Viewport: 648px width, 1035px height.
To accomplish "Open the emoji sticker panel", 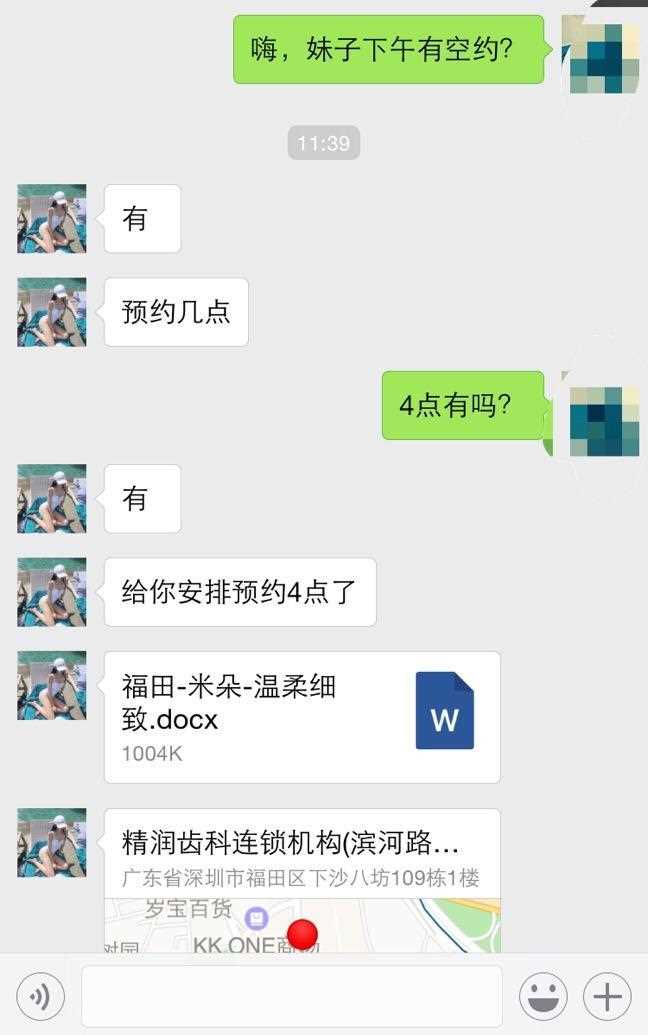I will [543, 996].
